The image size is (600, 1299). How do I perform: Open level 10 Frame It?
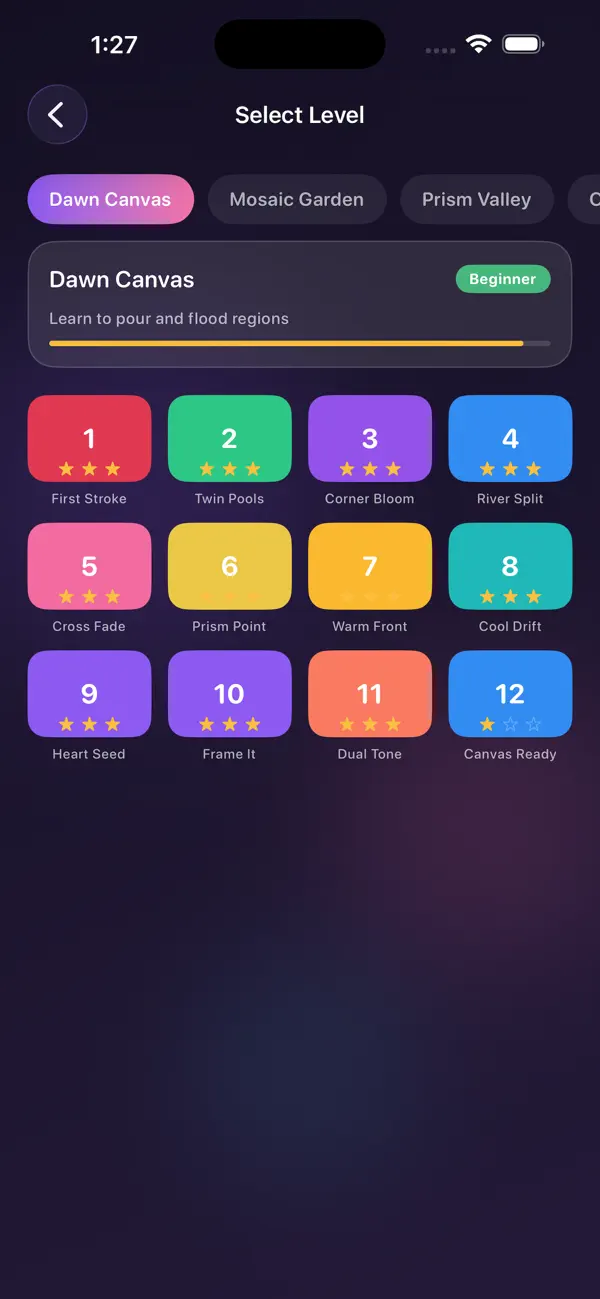click(230, 695)
